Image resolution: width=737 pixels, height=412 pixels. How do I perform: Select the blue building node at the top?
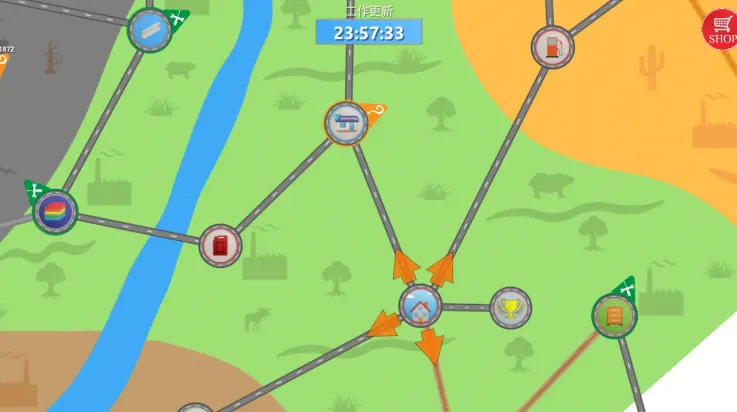149,30
